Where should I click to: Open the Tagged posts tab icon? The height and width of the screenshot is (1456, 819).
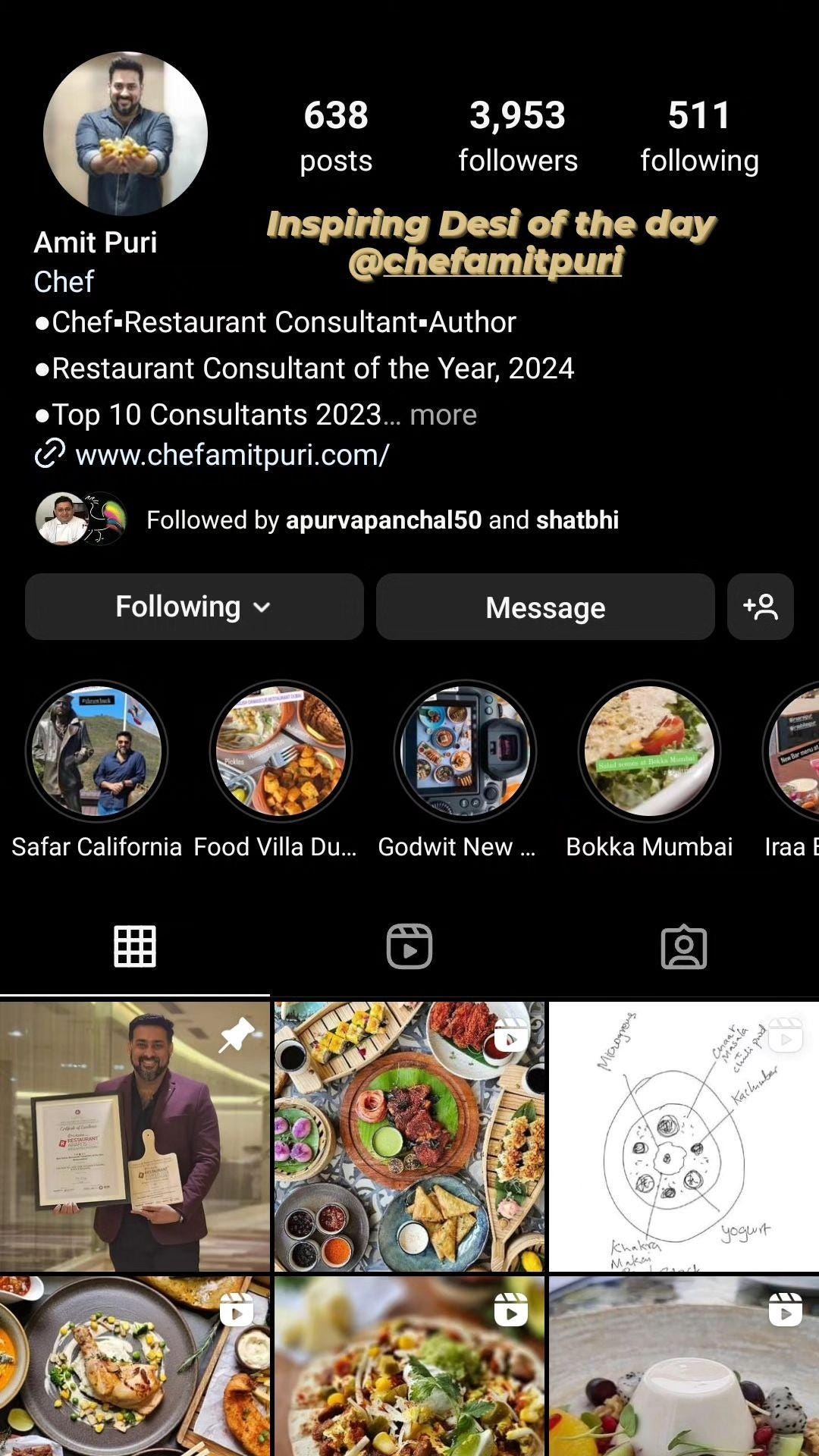pyautogui.click(x=683, y=946)
